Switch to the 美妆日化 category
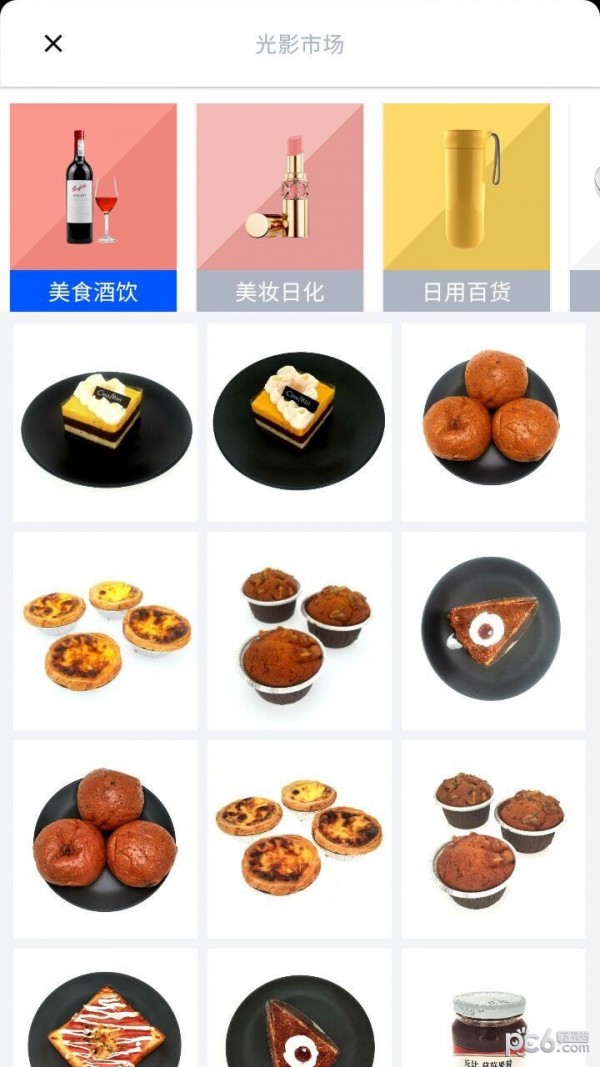600x1067 pixels. coord(279,208)
